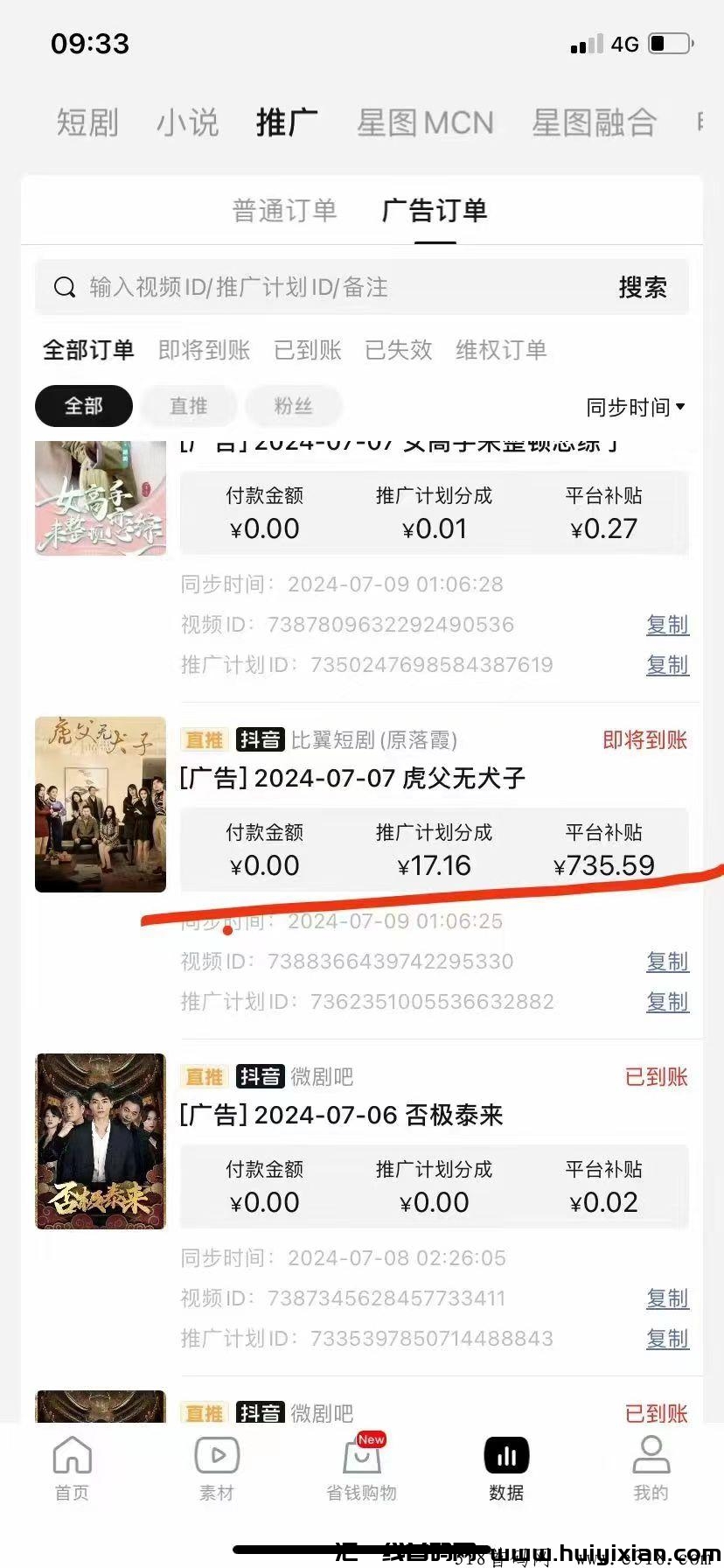Open the 星图MCN tab

pyautogui.click(x=425, y=122)
